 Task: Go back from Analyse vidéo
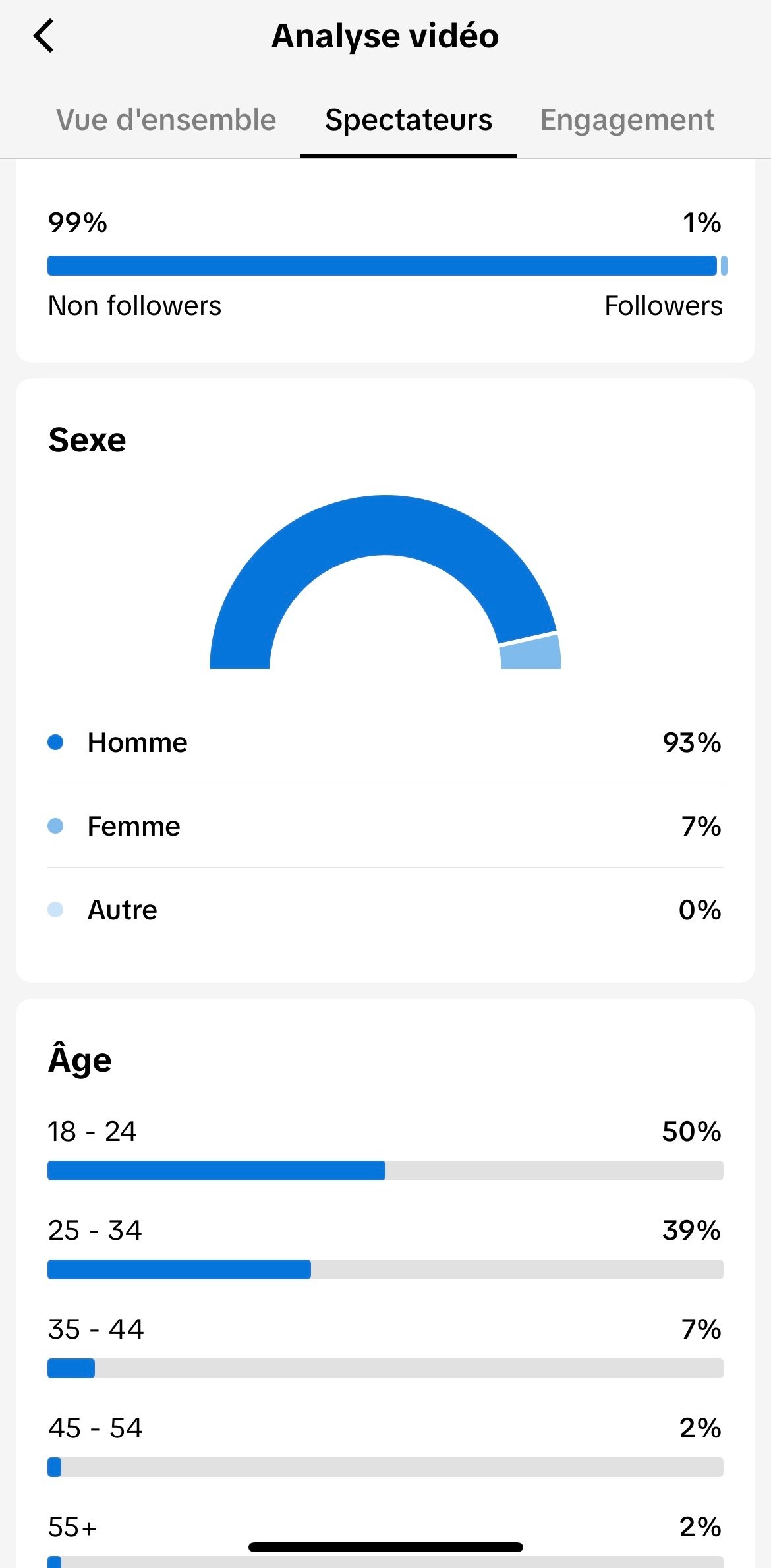tap(43, 36)
